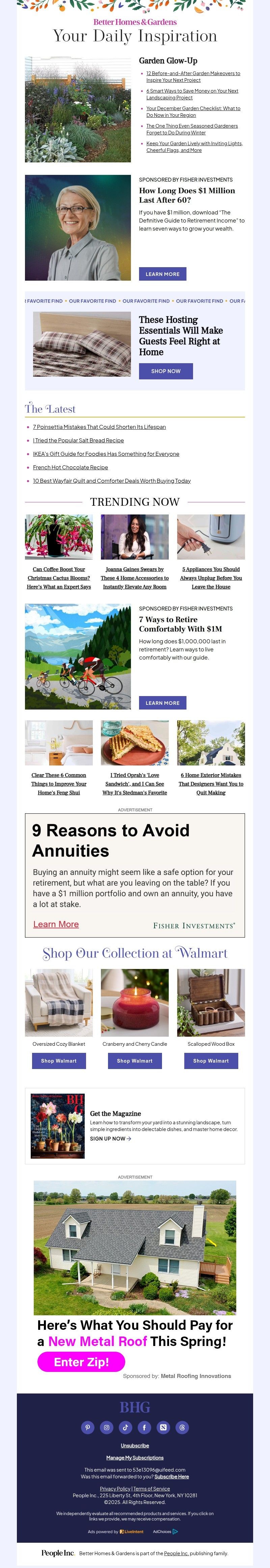The width and height of the screenshot is (270, 1568).
Task: Open the Oprah's 'Love Sandwich' article
Action: (135, 784)
